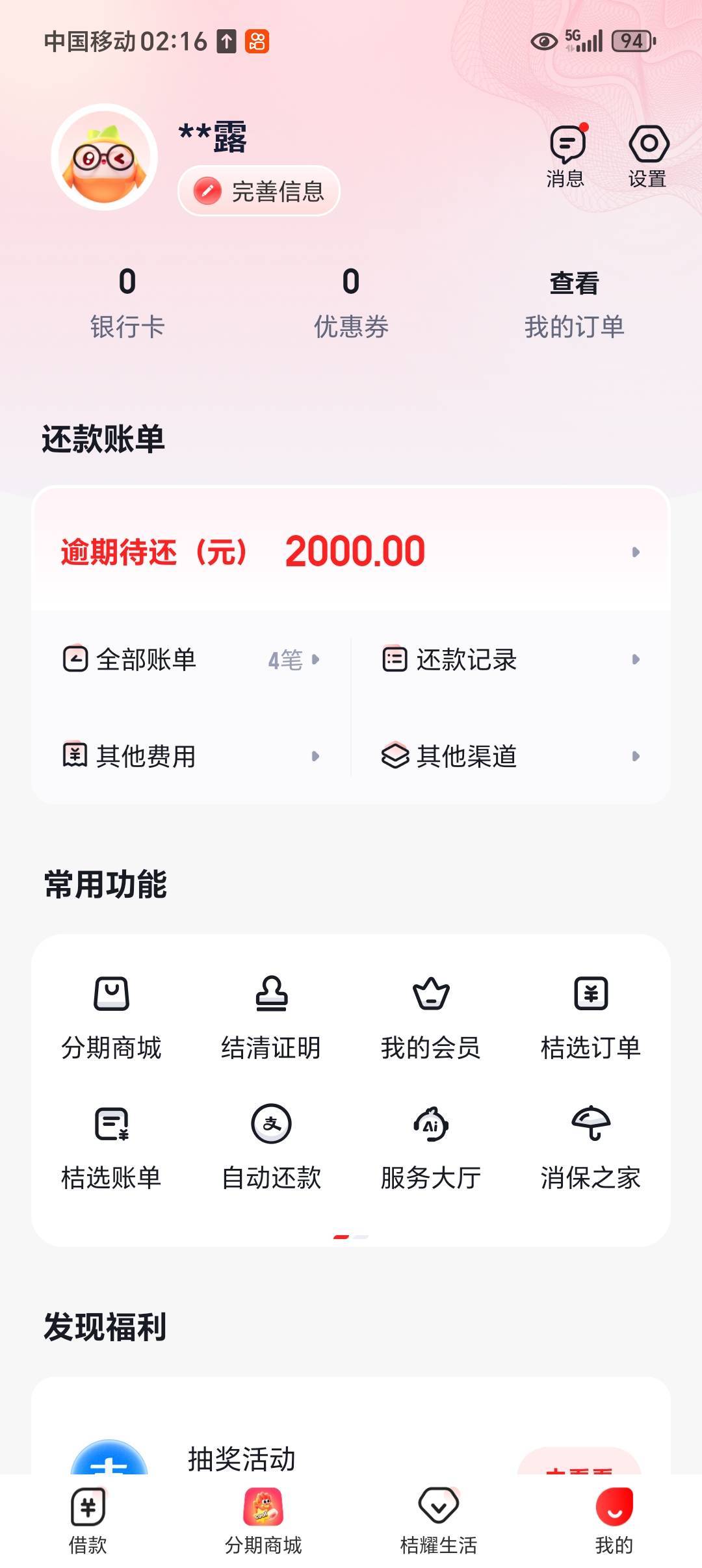Open the 消息 messages icon

(566, 156)
